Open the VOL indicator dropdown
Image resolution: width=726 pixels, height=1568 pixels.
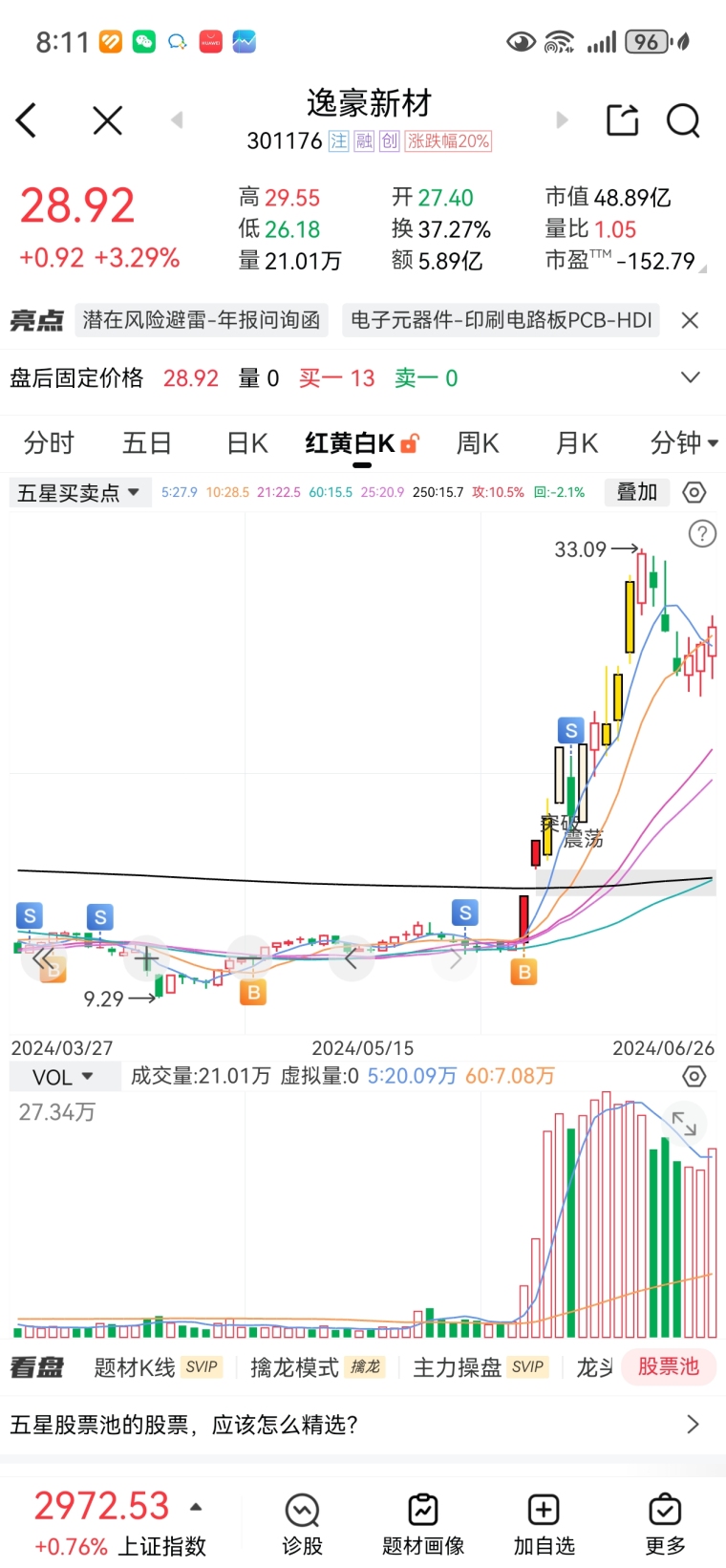pos(64,1077)
